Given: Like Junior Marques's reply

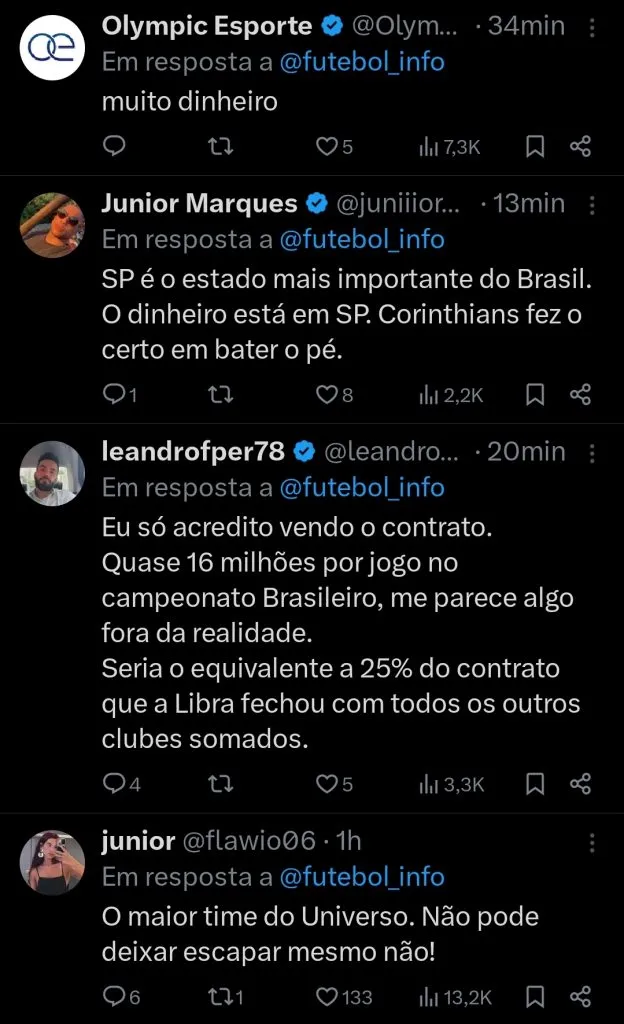Looking at the screenshot, I should (327, 395).
